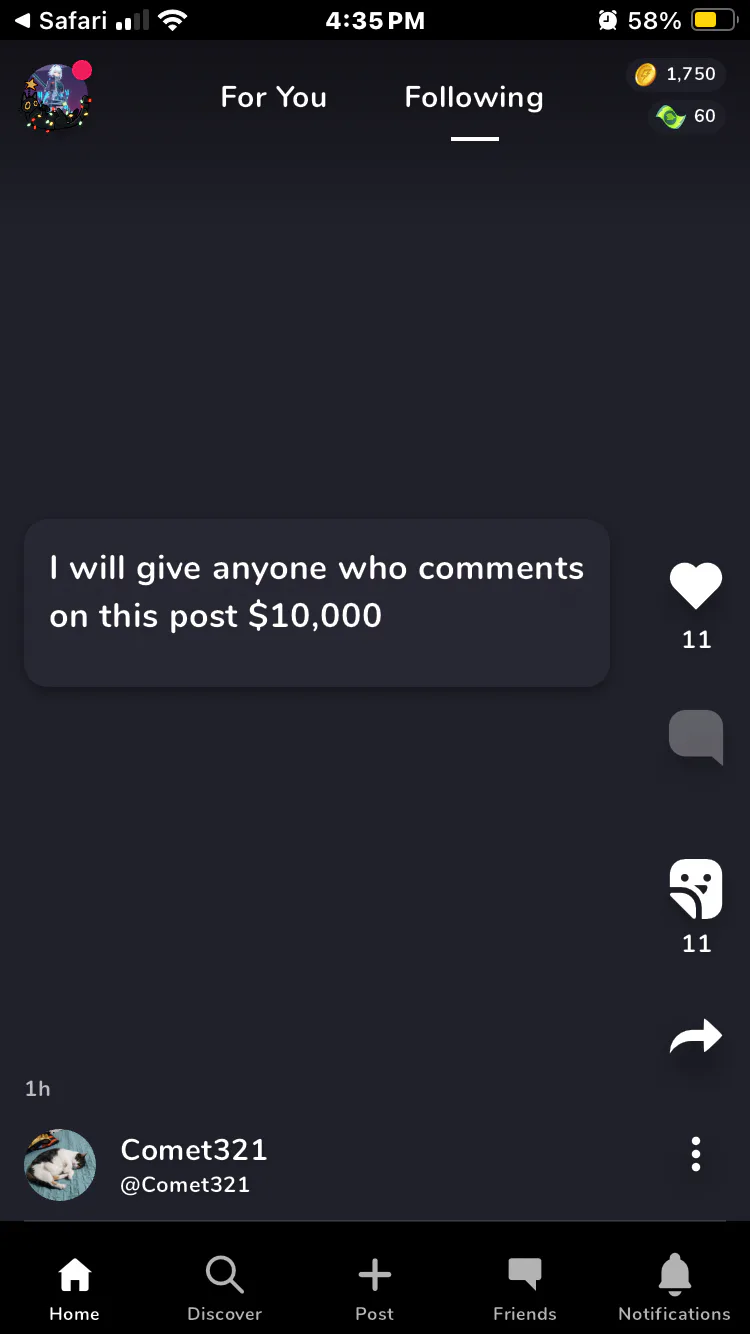
Task: Open the Friends tab
Action: [525, 1290]
